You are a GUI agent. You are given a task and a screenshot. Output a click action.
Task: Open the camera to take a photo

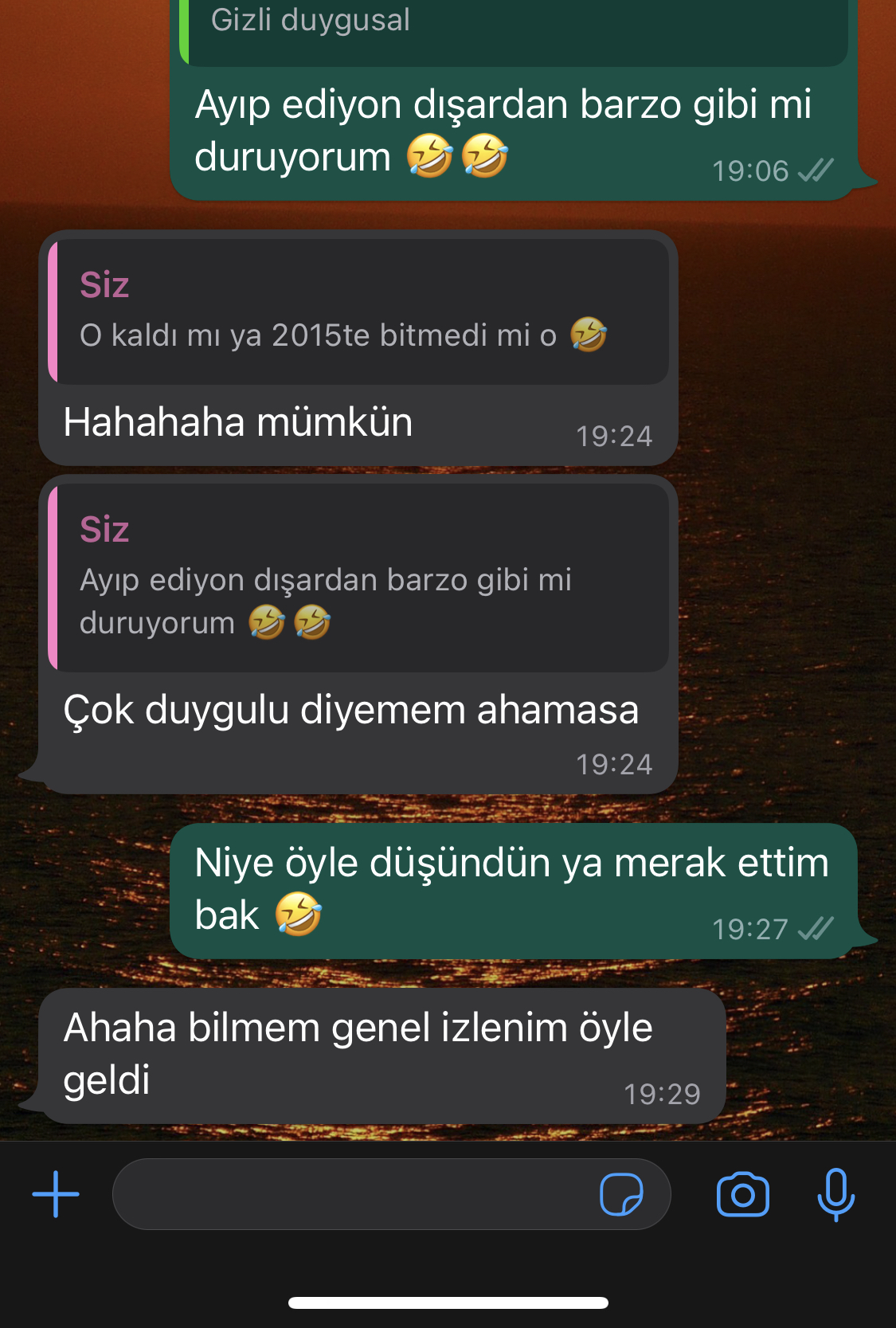tap(742, 1194)
